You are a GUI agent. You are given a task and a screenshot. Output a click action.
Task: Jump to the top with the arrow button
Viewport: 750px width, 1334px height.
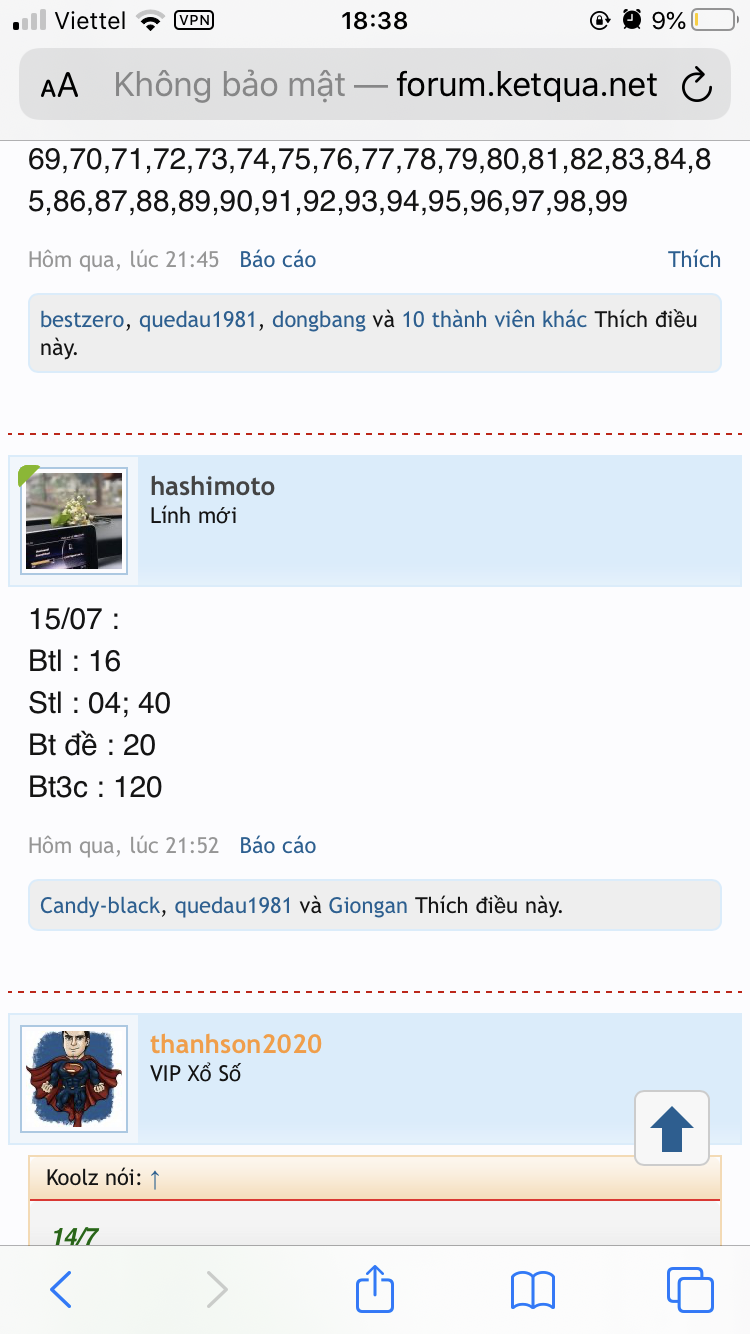tap(672, 1129)
